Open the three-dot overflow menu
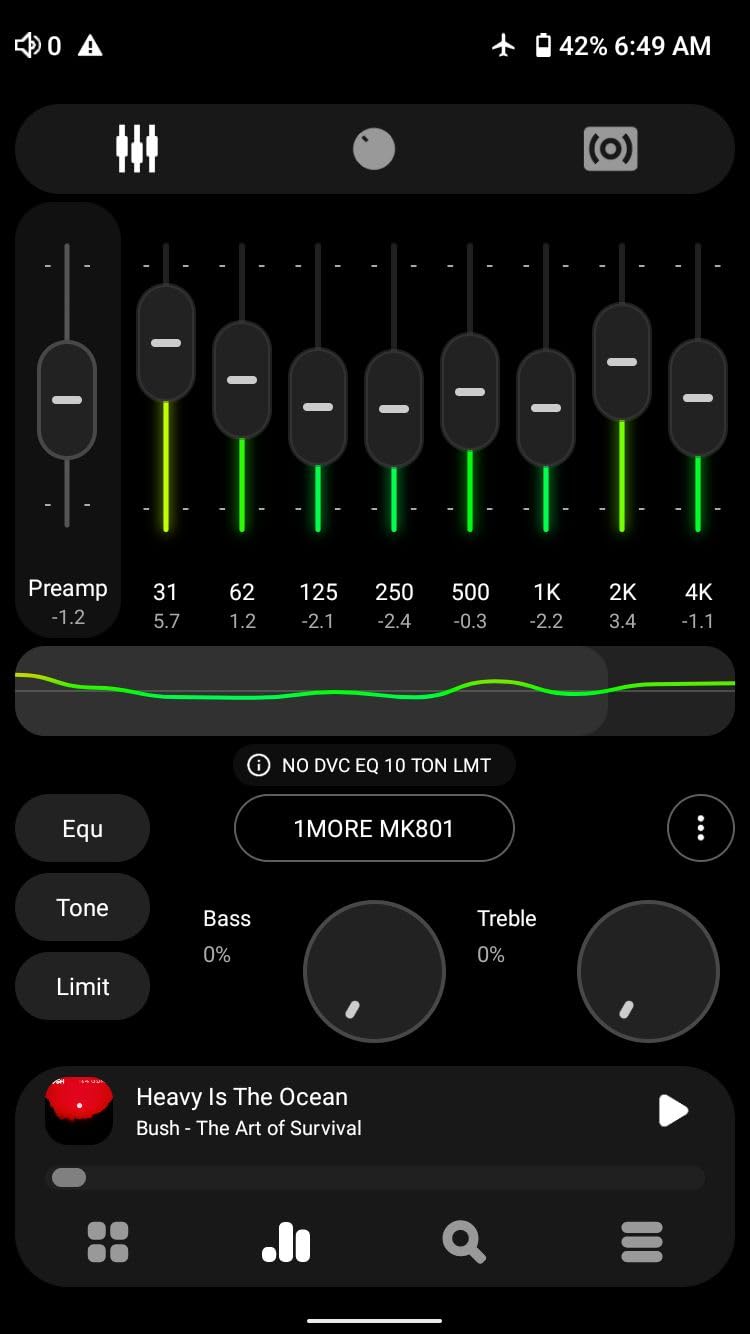Image resolution: width=750 pixels, height=1334 pixels. point(700,828)
